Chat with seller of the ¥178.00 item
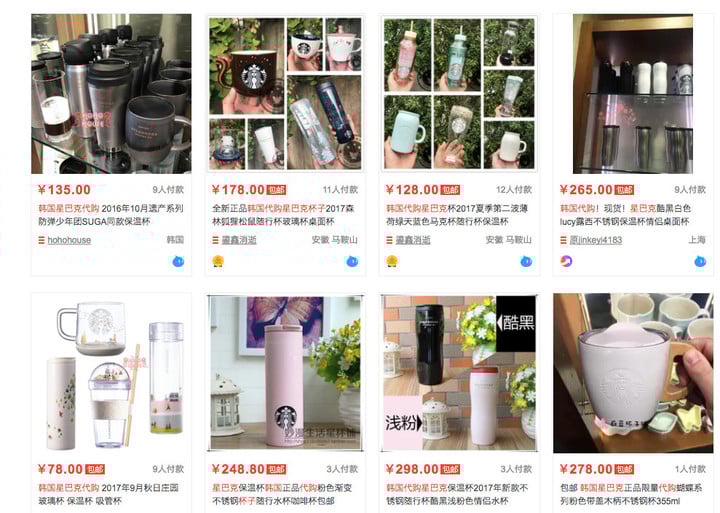The image size is (720, 513). point(352,262)
